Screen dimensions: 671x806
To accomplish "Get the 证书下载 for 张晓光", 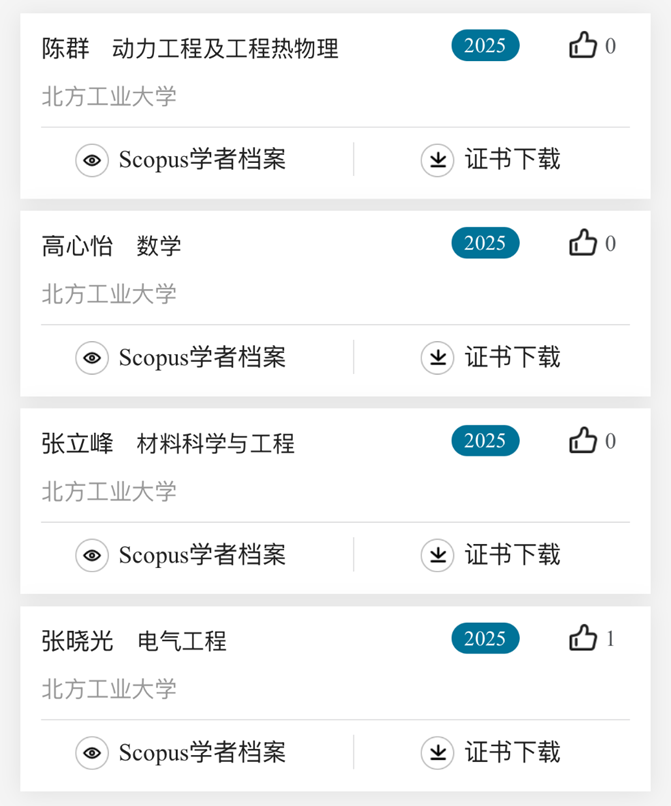I will [x=491, y=752].
